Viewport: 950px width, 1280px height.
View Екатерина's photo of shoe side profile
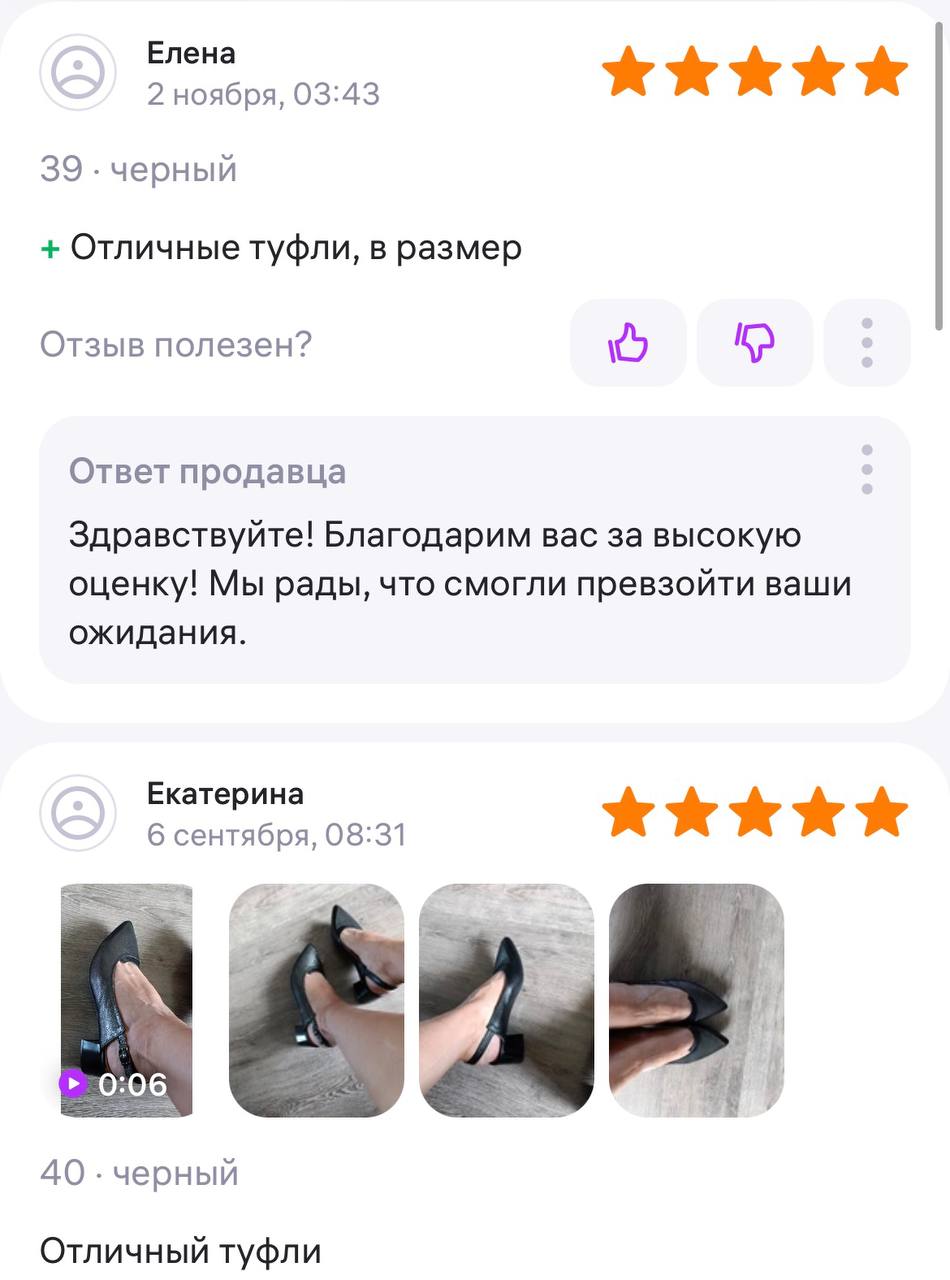pyautogui.click(x=506, y=1000)
